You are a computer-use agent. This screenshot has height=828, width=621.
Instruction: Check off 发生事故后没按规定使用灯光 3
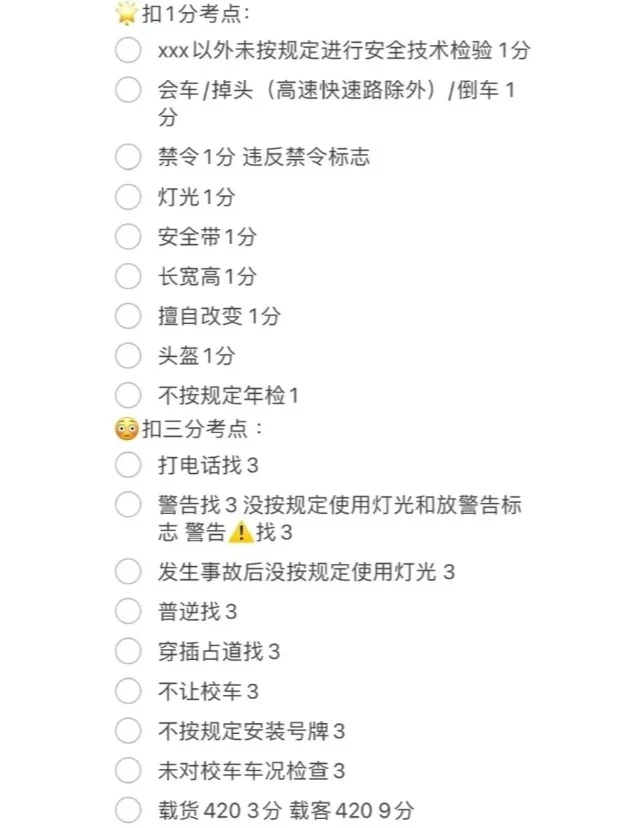point(128,572)
